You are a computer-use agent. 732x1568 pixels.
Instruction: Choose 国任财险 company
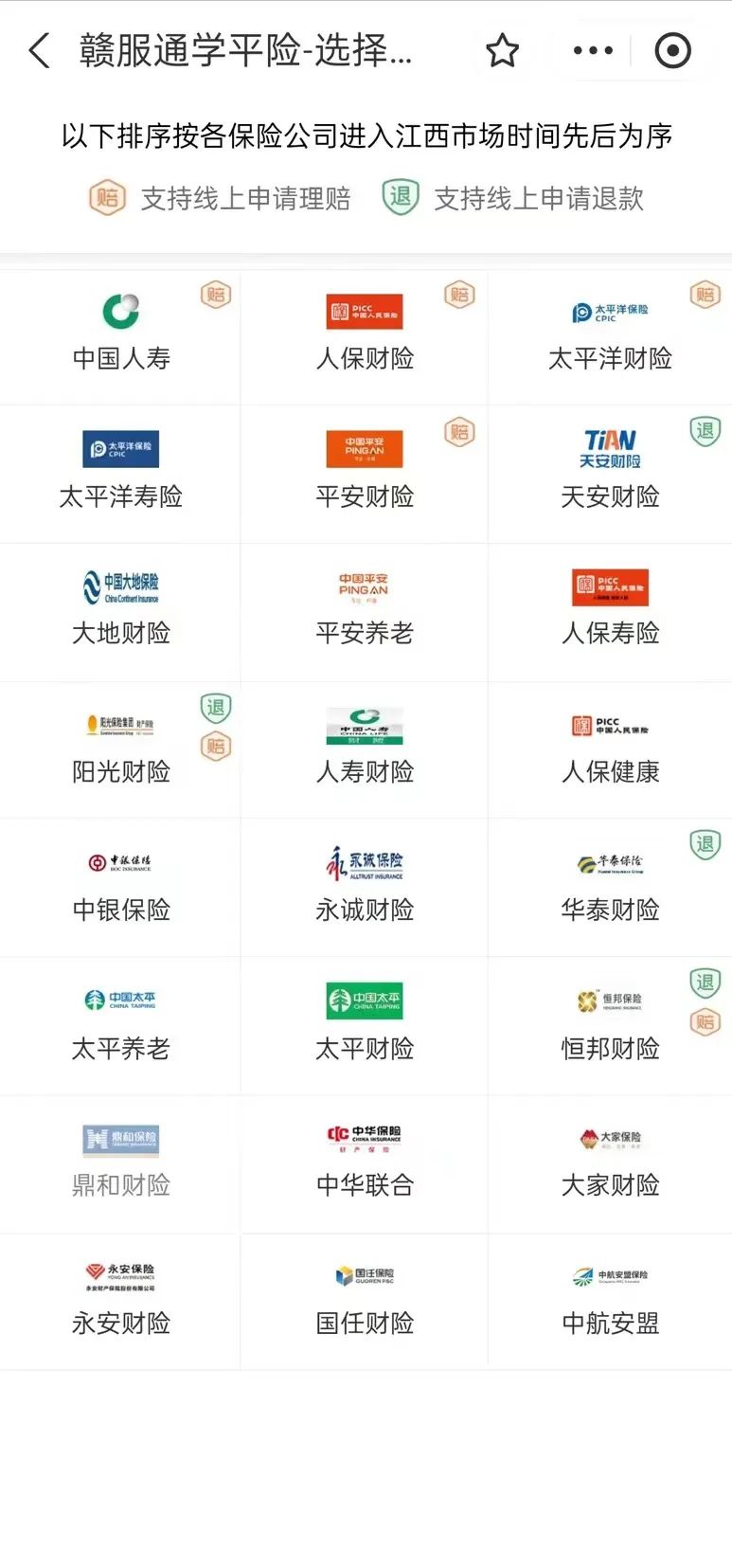tap(365, 1303)
